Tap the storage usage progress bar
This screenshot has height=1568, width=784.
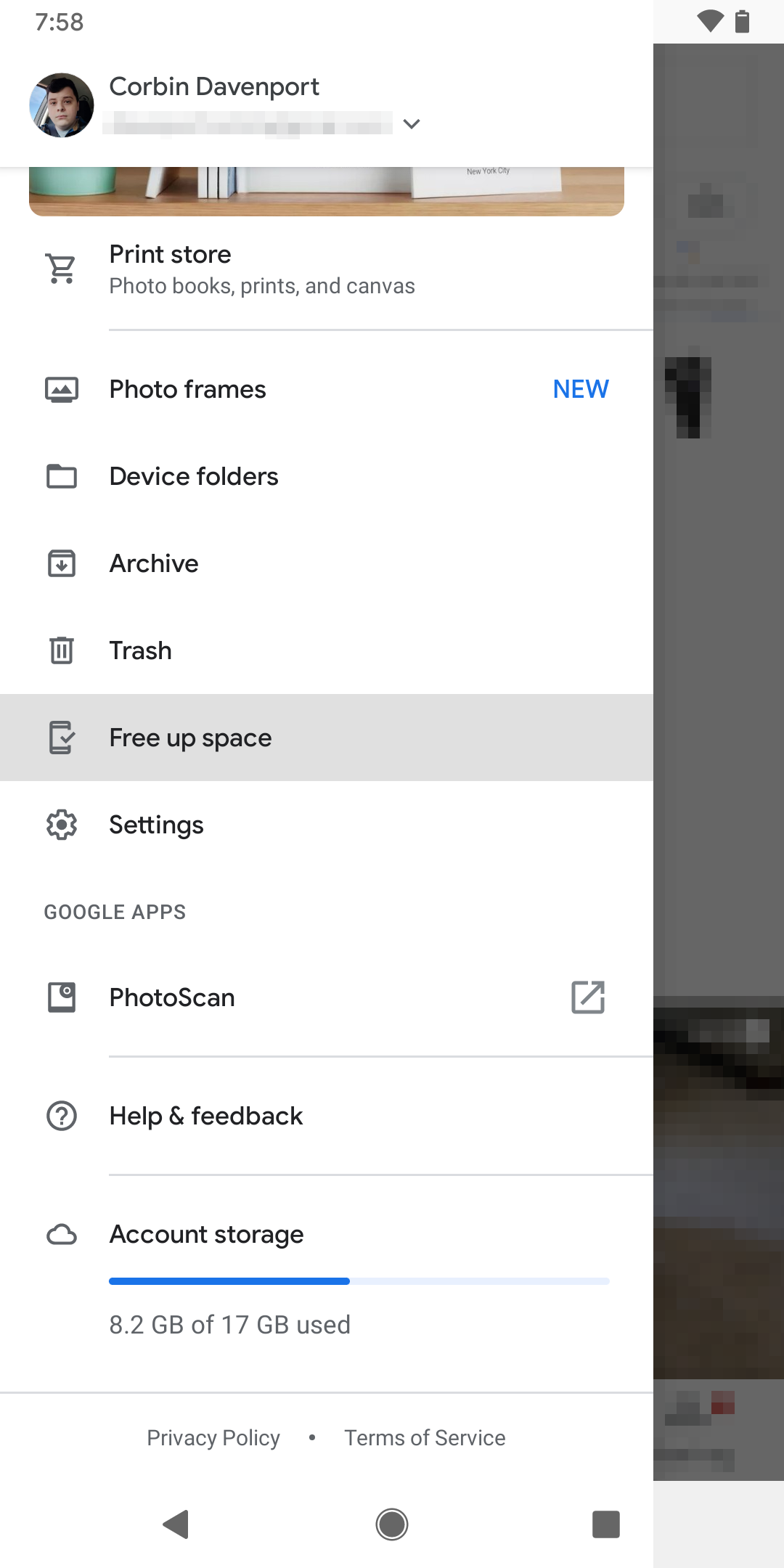coord(358,1281)
